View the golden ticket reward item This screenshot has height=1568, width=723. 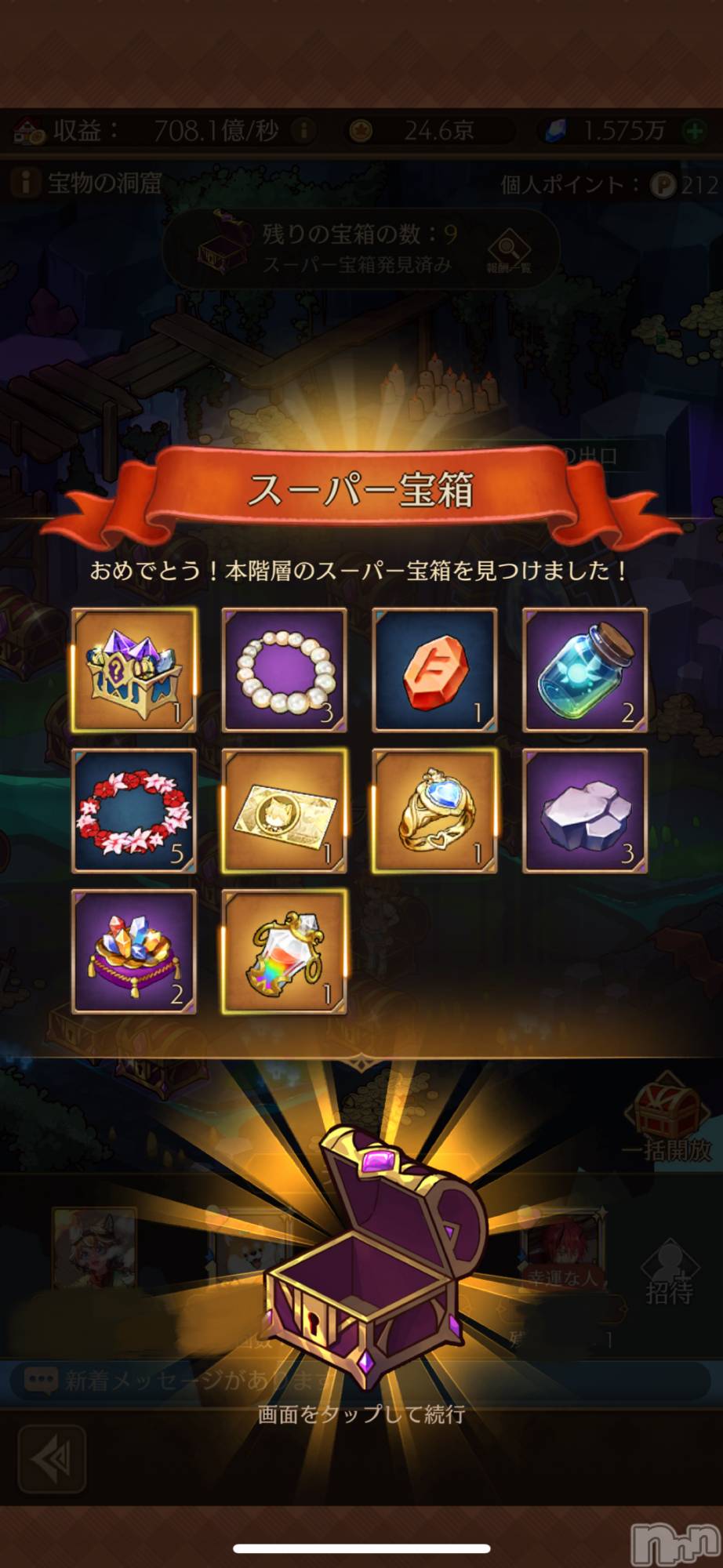coord(285,811)
